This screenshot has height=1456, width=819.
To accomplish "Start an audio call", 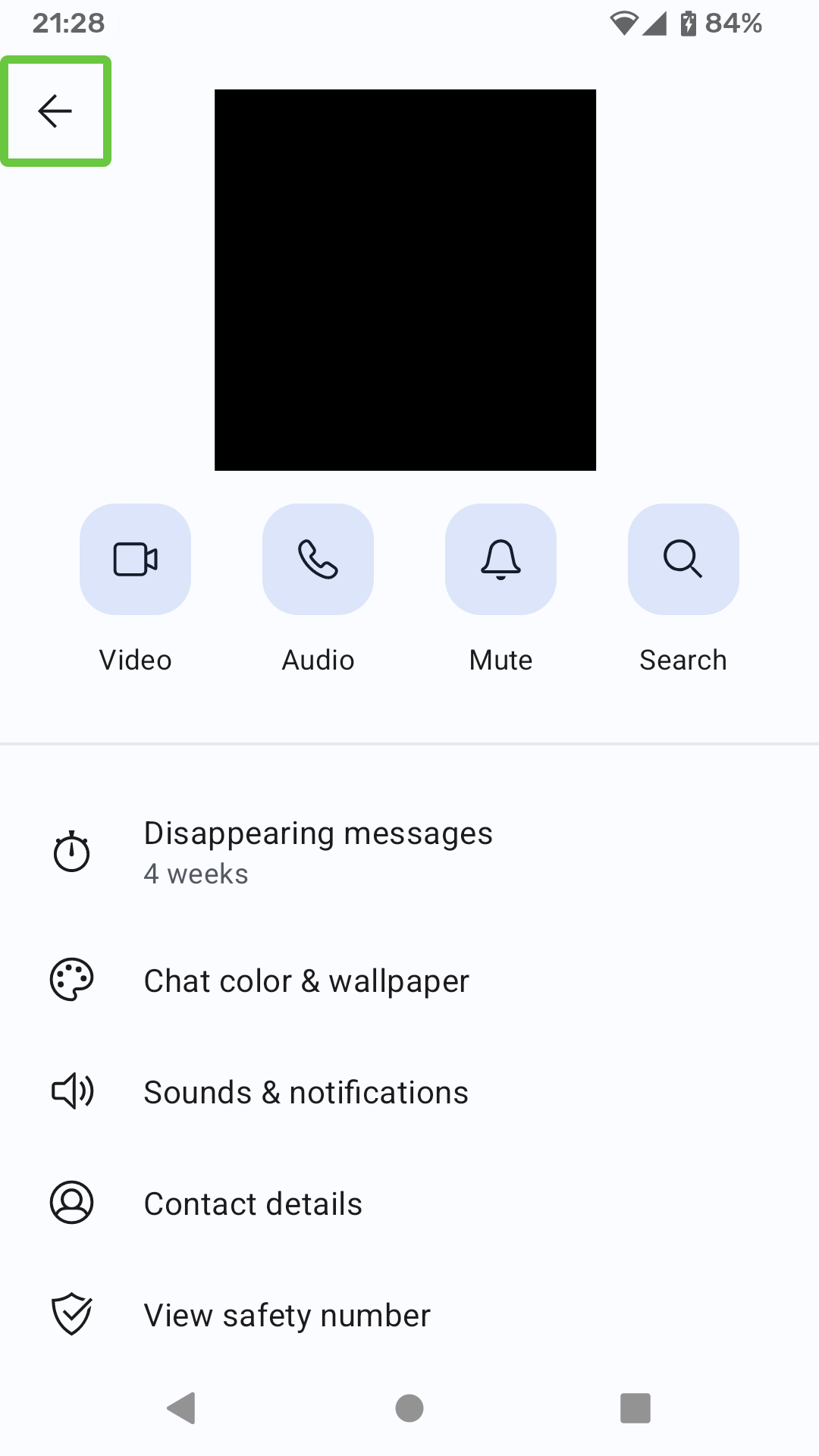I will point(318,559).
